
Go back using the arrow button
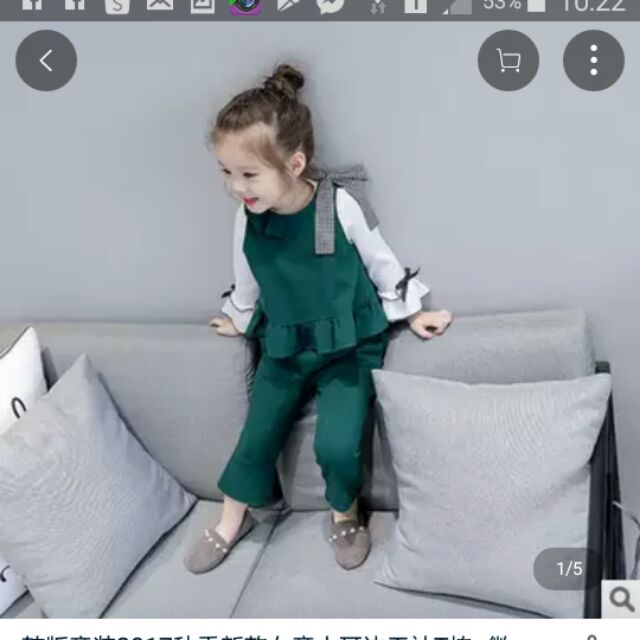(46, 61)
